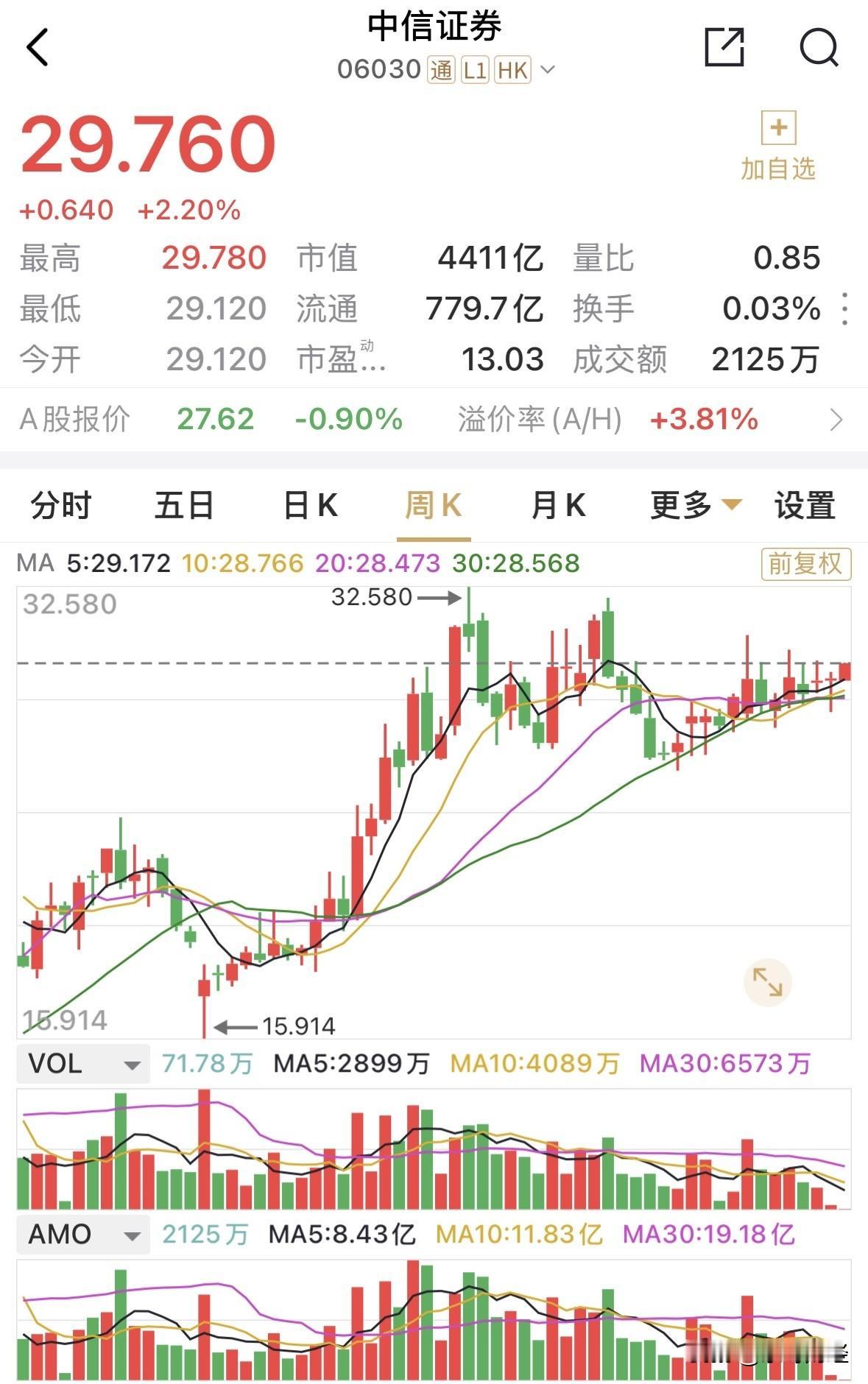This screenshot has width=868, height=1384.
Task: Tap the plus icon to add to watchlist
Action: point(777,128)
